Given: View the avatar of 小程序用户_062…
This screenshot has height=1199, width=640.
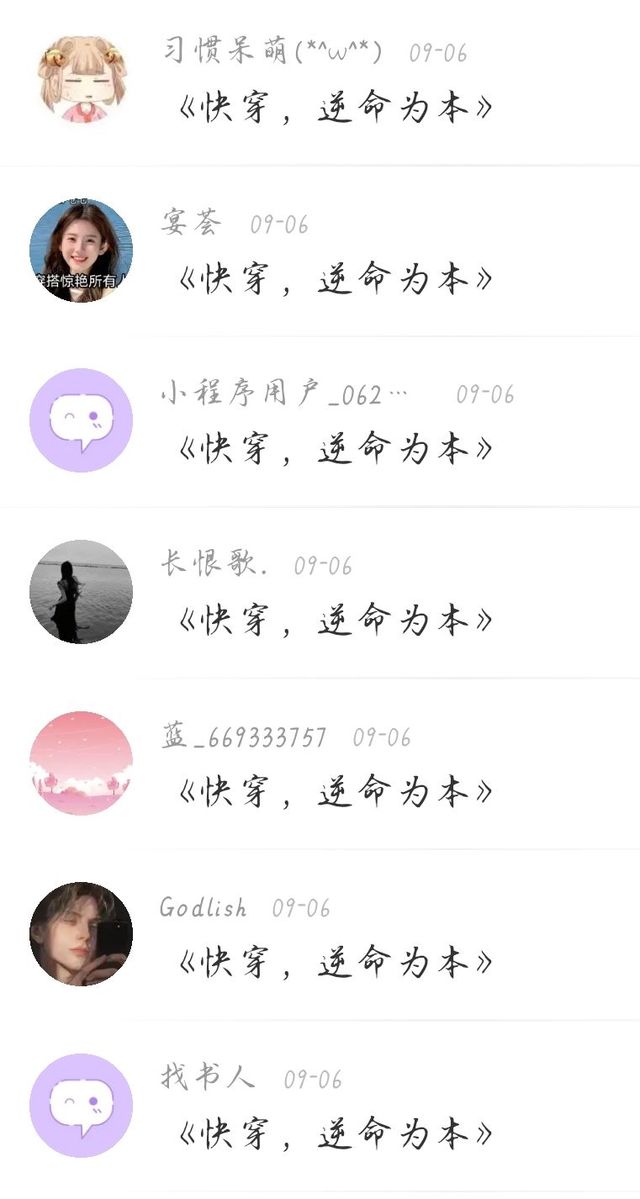Looking at the screenshot, I should 81,421.
